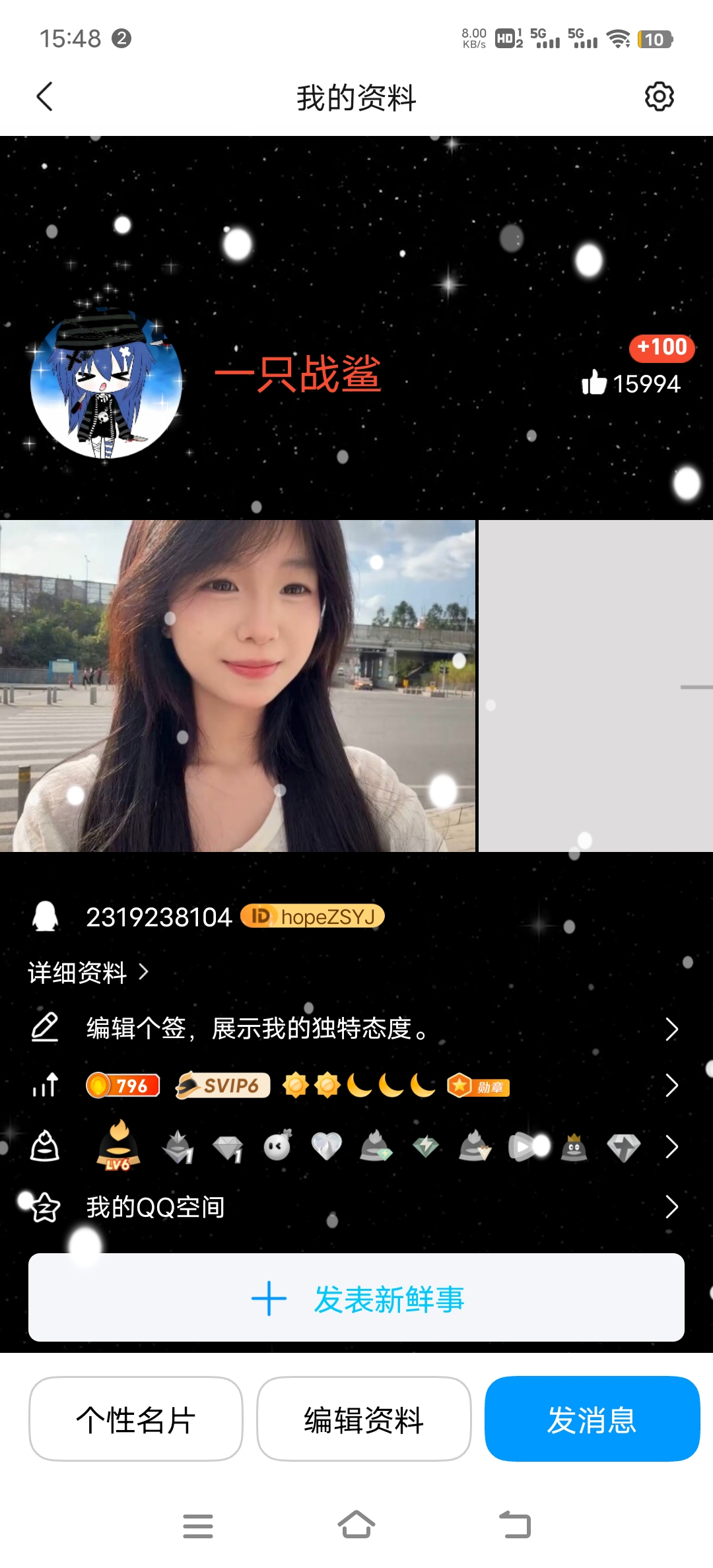Go to the system home screen
The width and height of the screenshot is (713, 1568).
356,1525
